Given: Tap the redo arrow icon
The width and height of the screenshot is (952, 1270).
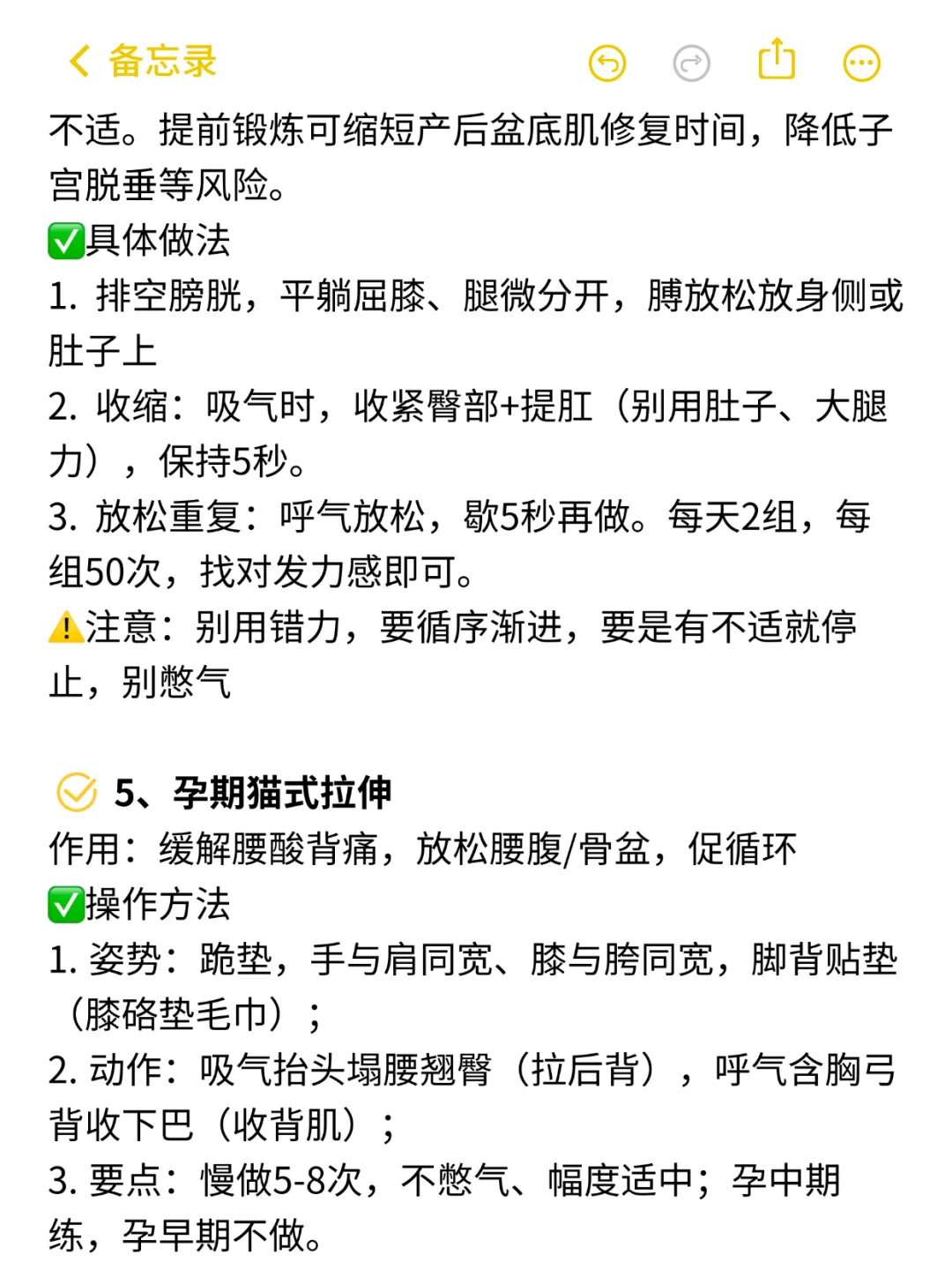Looking at the screenshot, I should coord(692,63).
